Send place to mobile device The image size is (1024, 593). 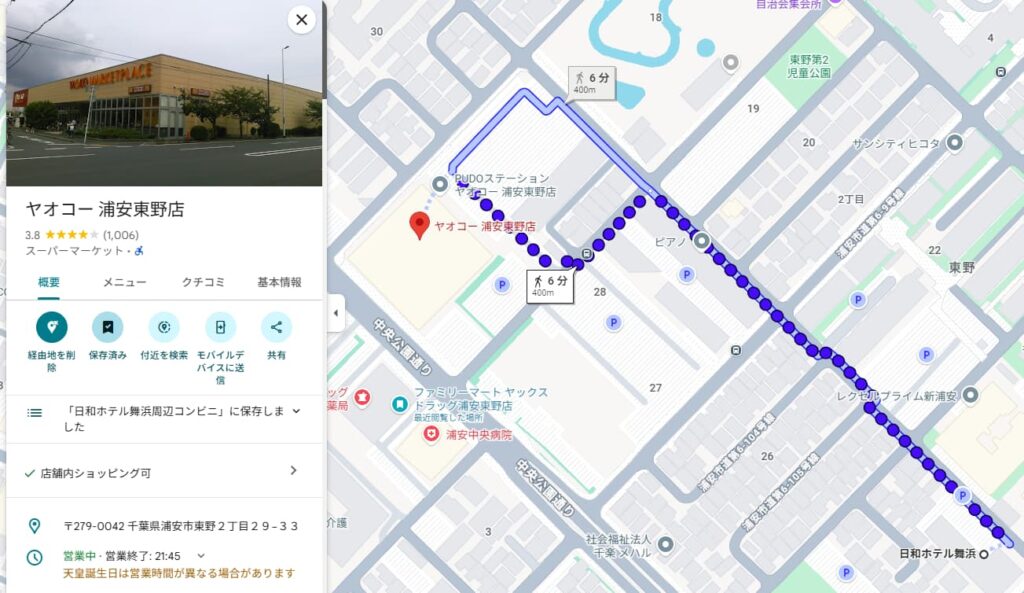point(220,327)
